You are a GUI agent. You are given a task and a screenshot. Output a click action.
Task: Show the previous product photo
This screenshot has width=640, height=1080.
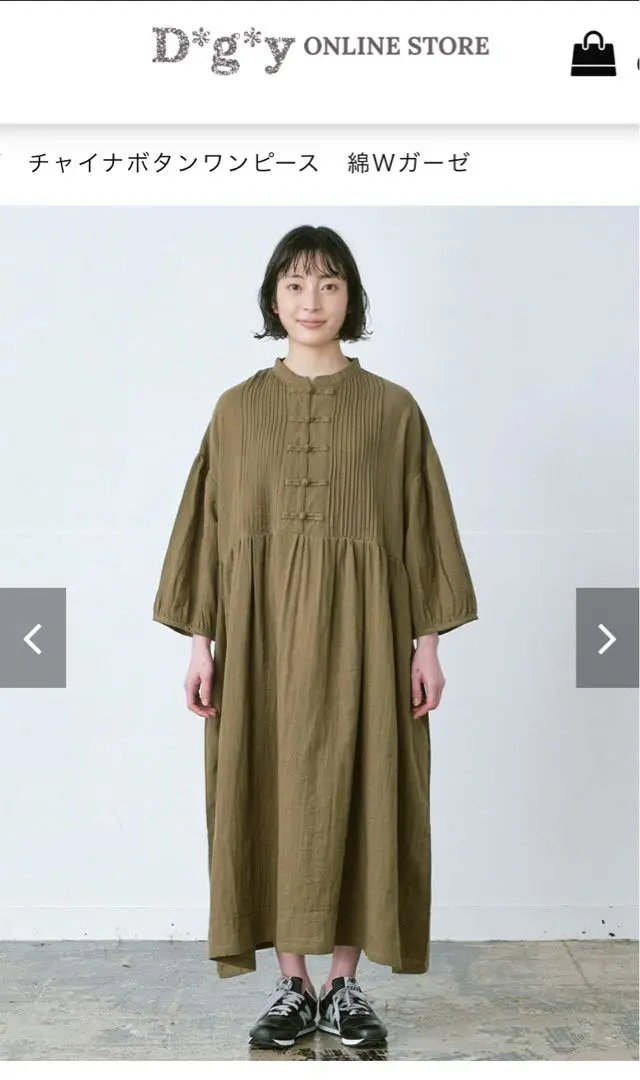tap(33, 638)
